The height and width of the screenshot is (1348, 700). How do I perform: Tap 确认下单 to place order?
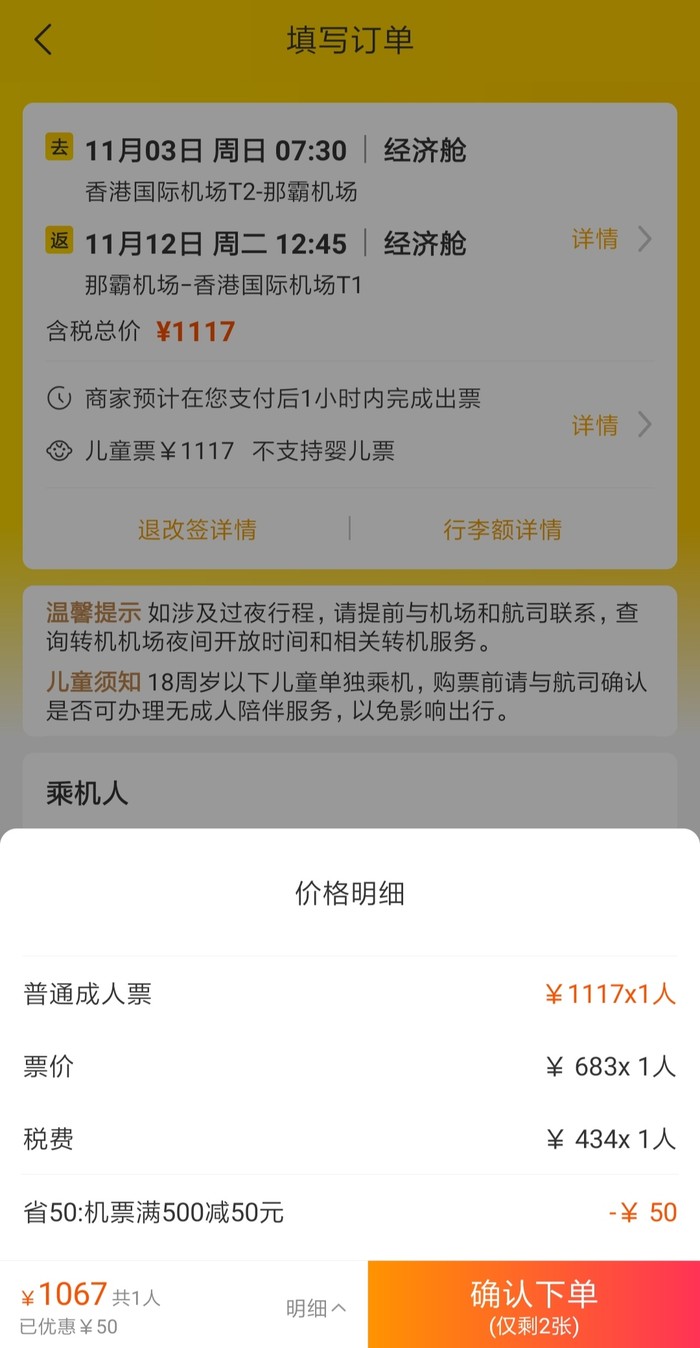click(533, 1304)
